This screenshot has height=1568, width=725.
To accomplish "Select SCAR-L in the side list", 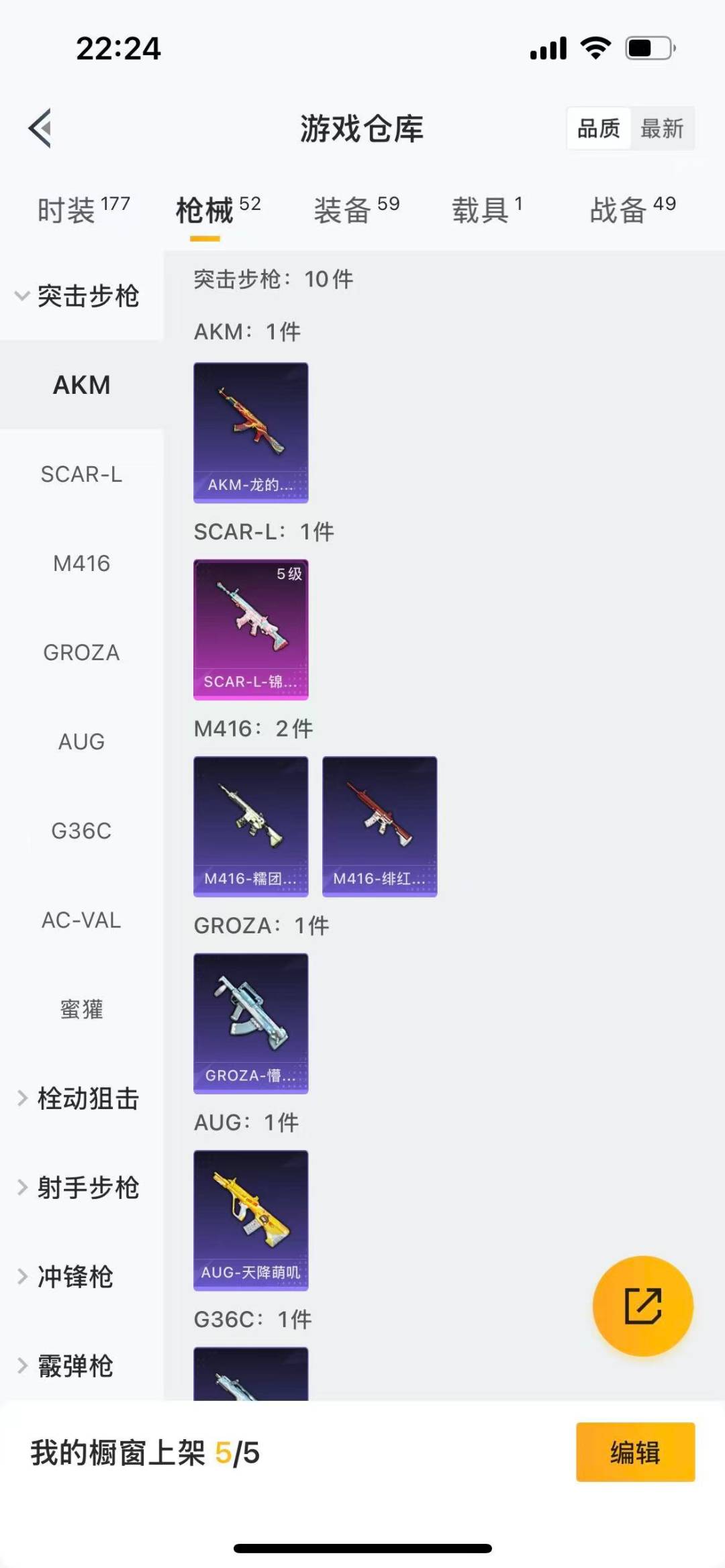I will pyautogui.click(x=81, y=474).
